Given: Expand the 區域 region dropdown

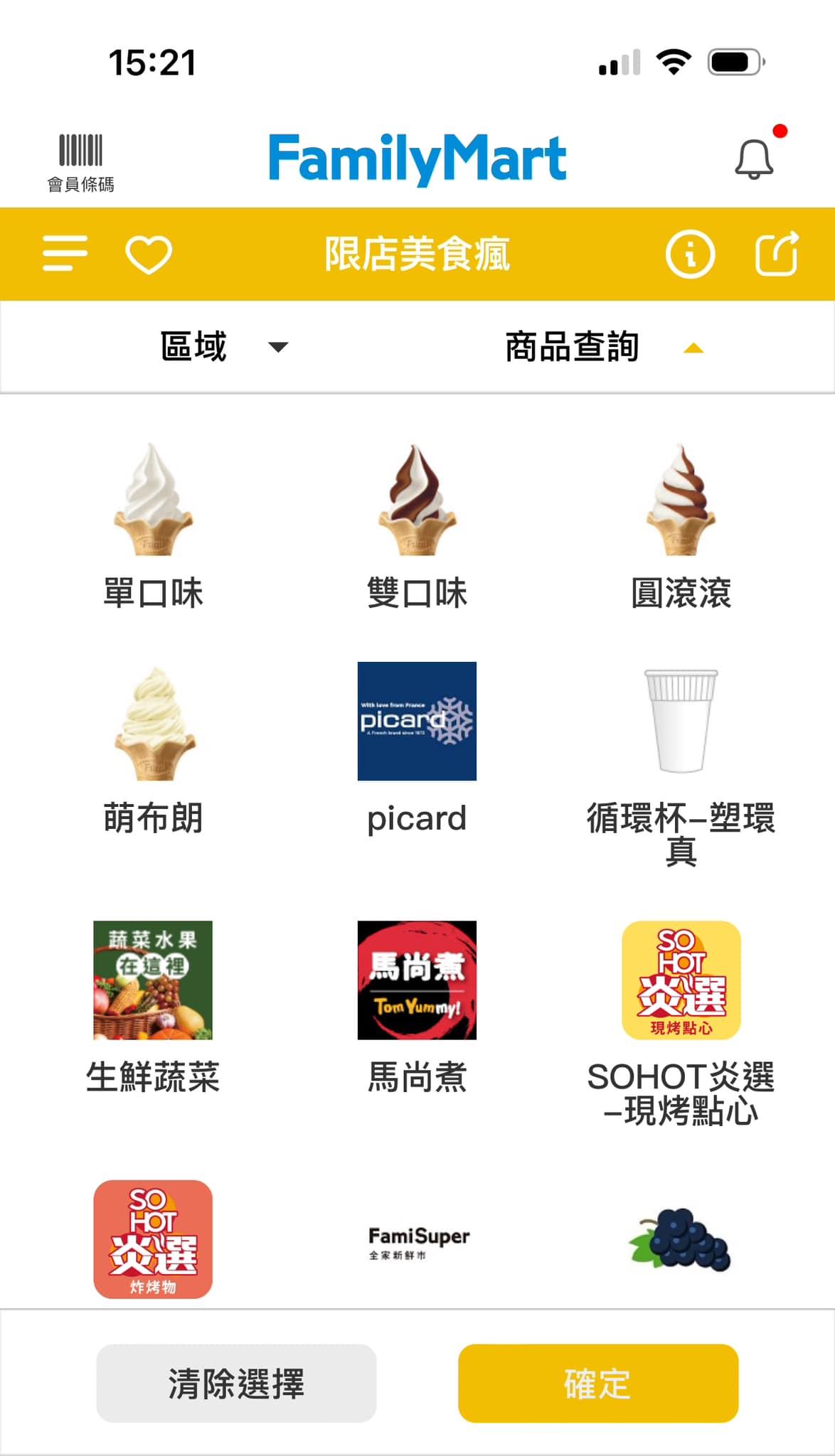Looking at the screenshot, I should pos(223,347).
